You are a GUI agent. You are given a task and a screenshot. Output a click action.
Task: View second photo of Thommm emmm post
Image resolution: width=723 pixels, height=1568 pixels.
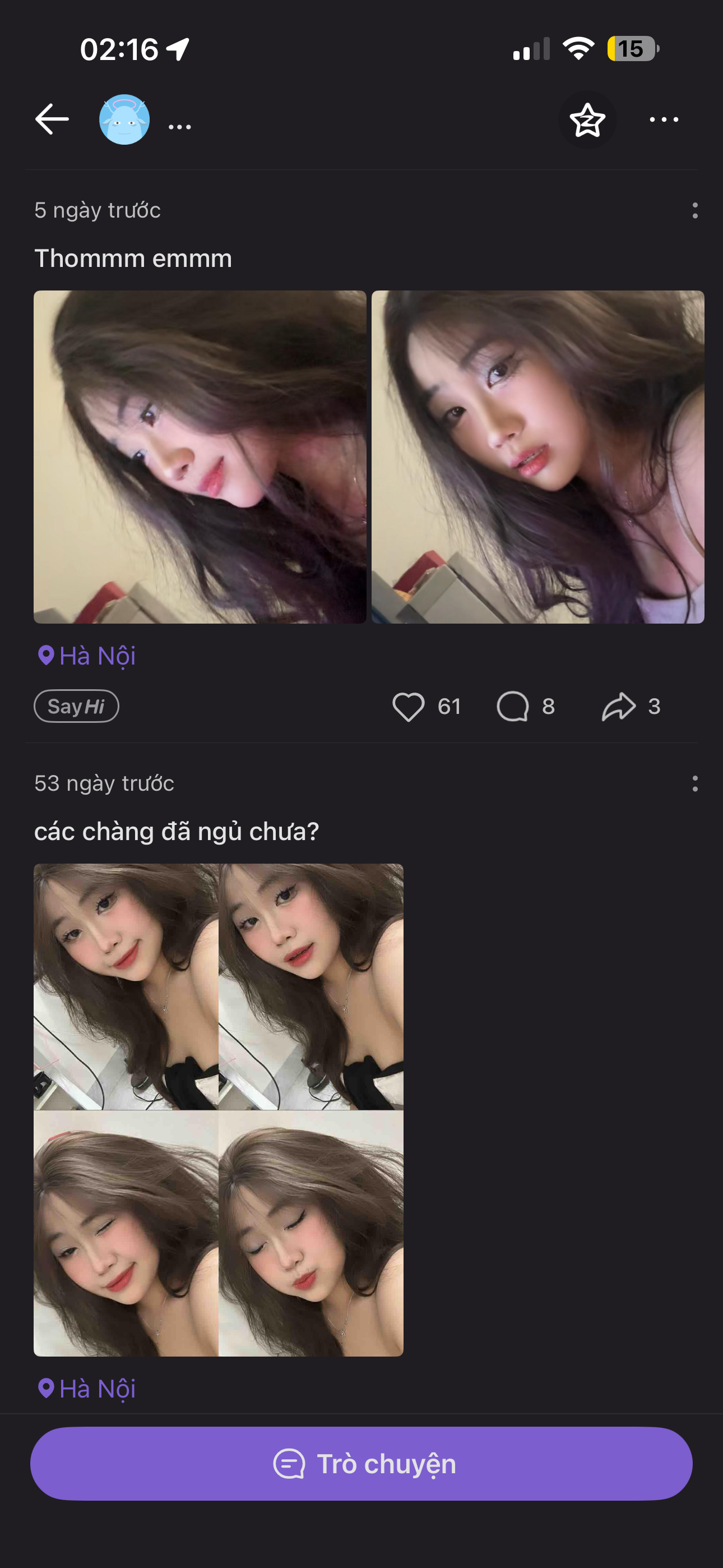(x=537, y=456)
